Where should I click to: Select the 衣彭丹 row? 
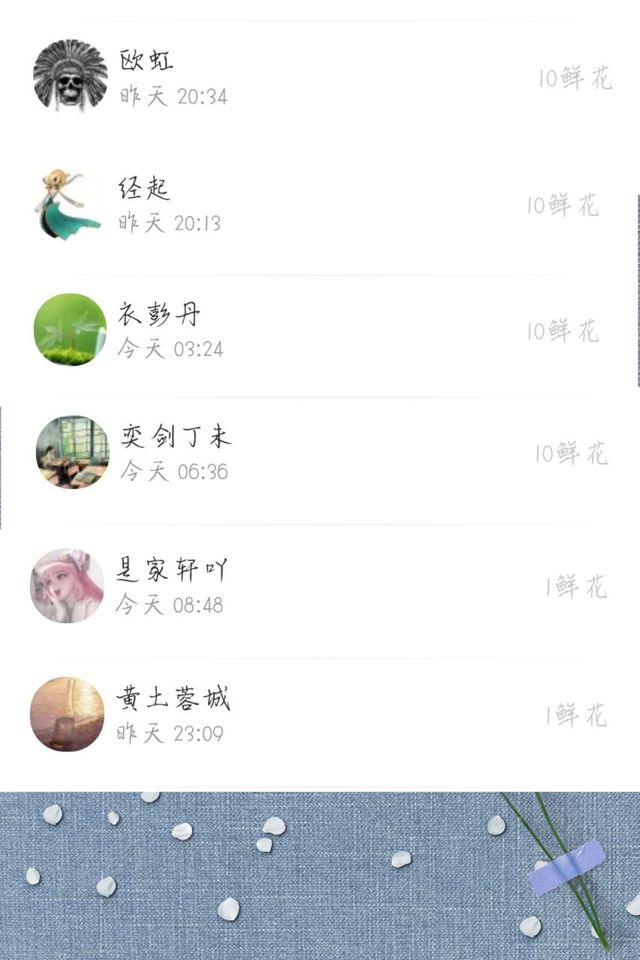point(320,331)
